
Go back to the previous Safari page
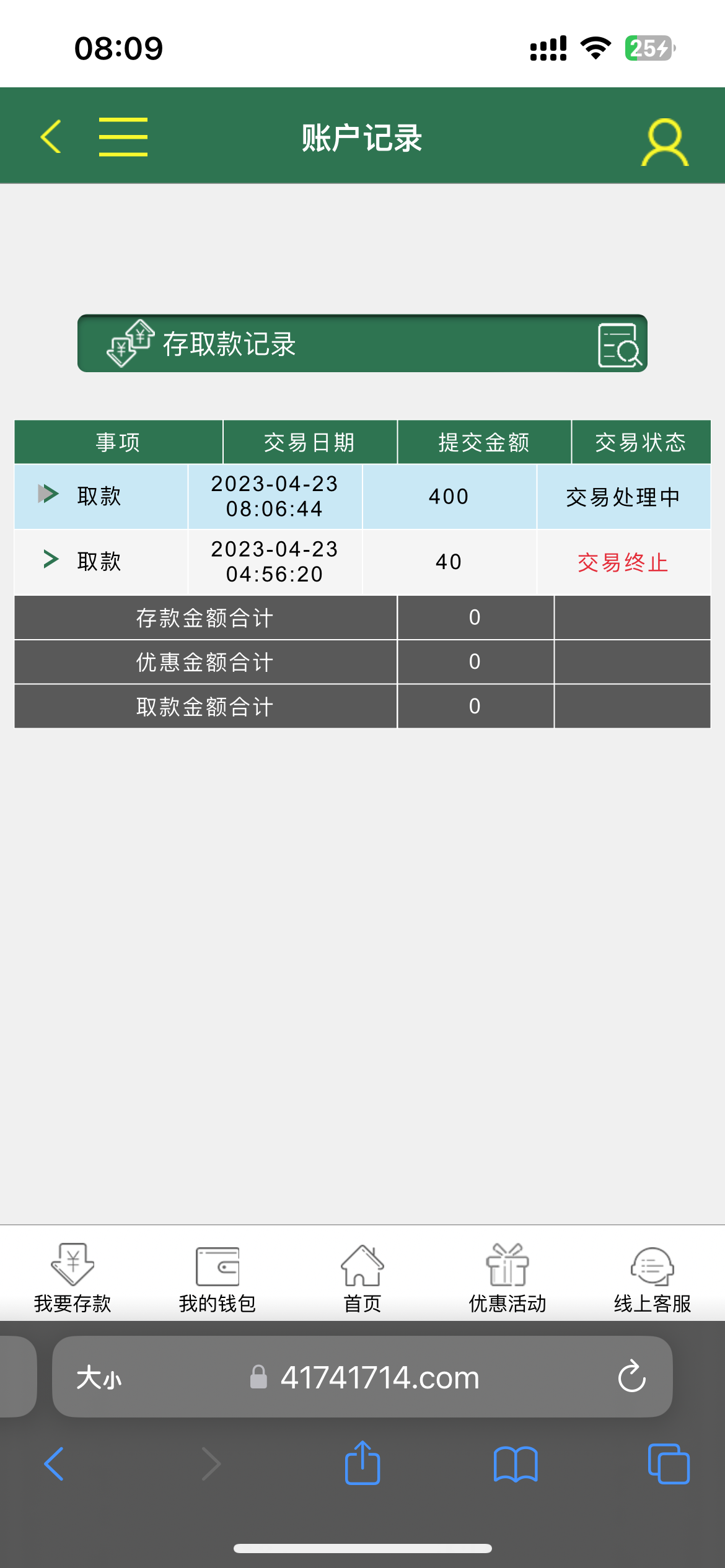55,1465
